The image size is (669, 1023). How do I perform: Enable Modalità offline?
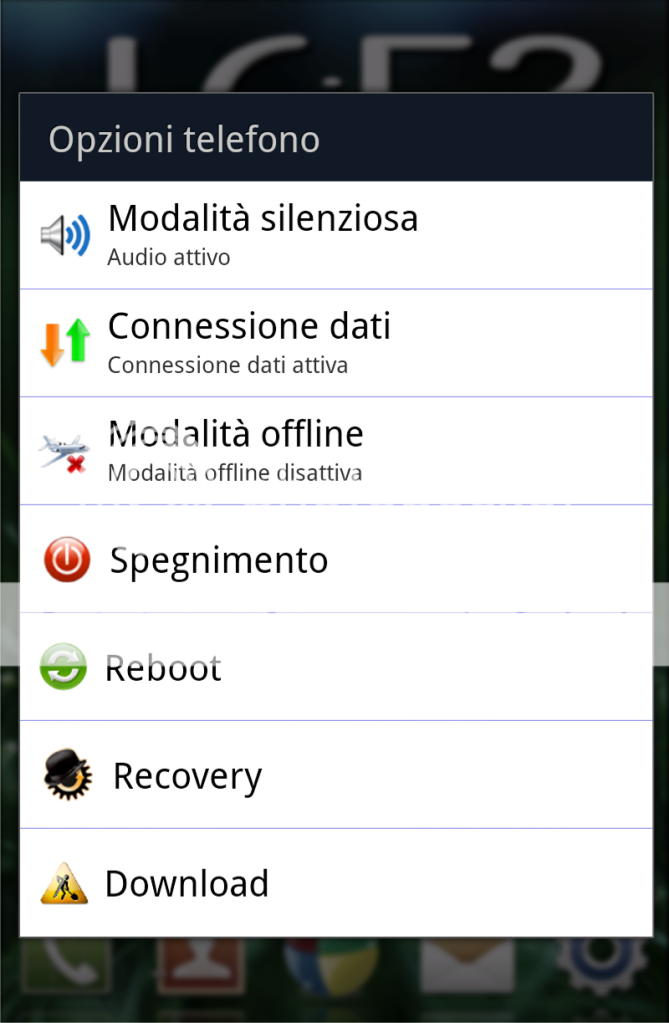(x=335, y=451)
